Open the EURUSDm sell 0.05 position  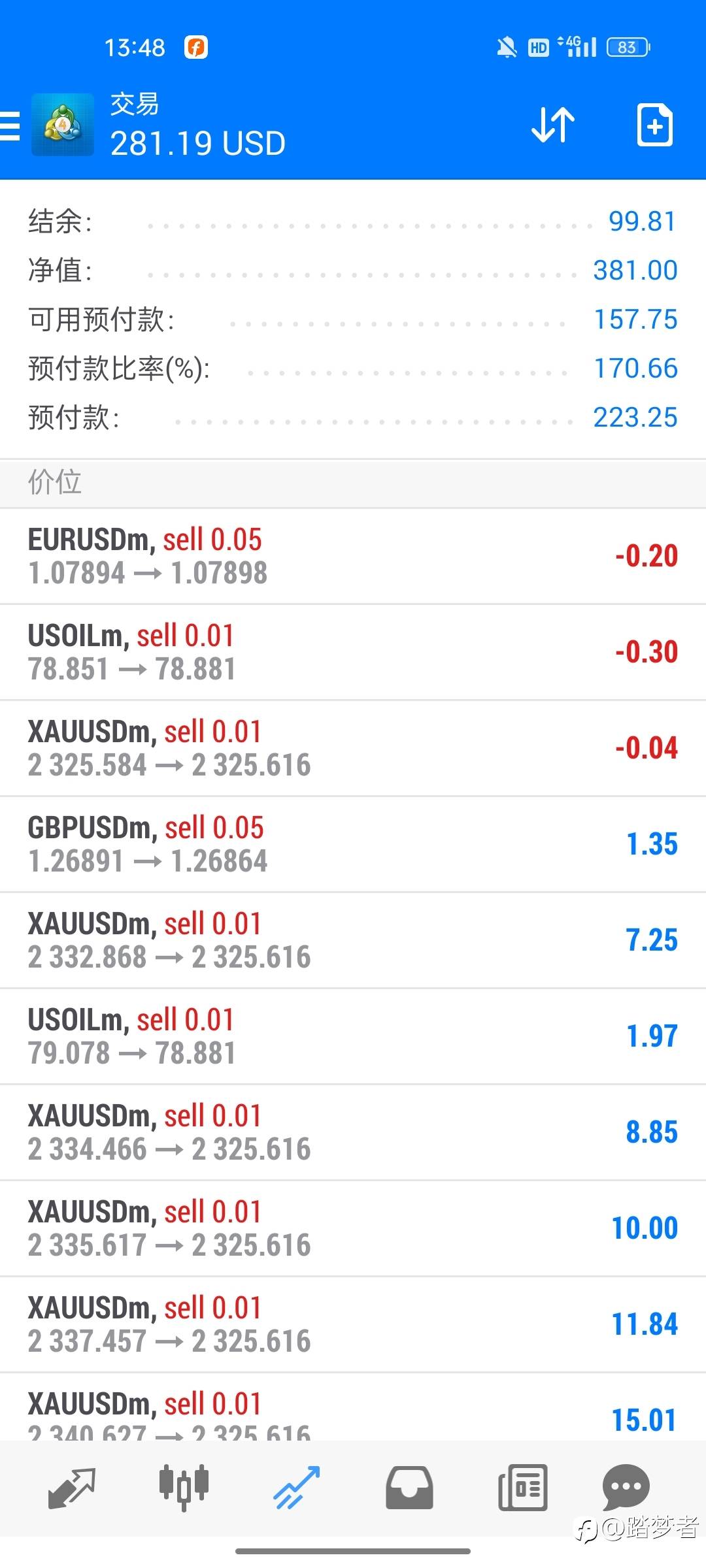pyautogui.click(x=353, y=556)
